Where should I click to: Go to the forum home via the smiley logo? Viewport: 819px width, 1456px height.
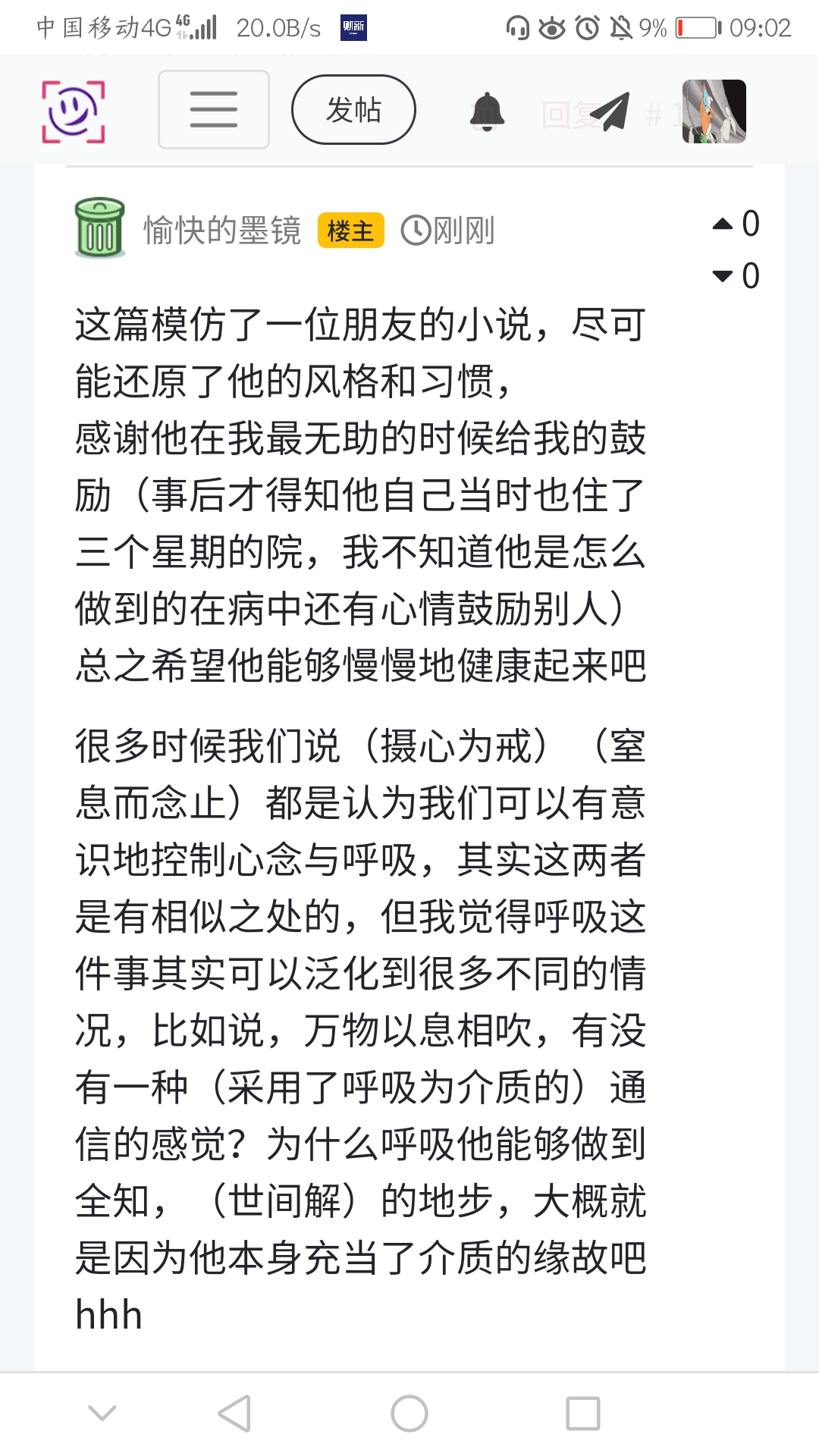pos(73,111)
